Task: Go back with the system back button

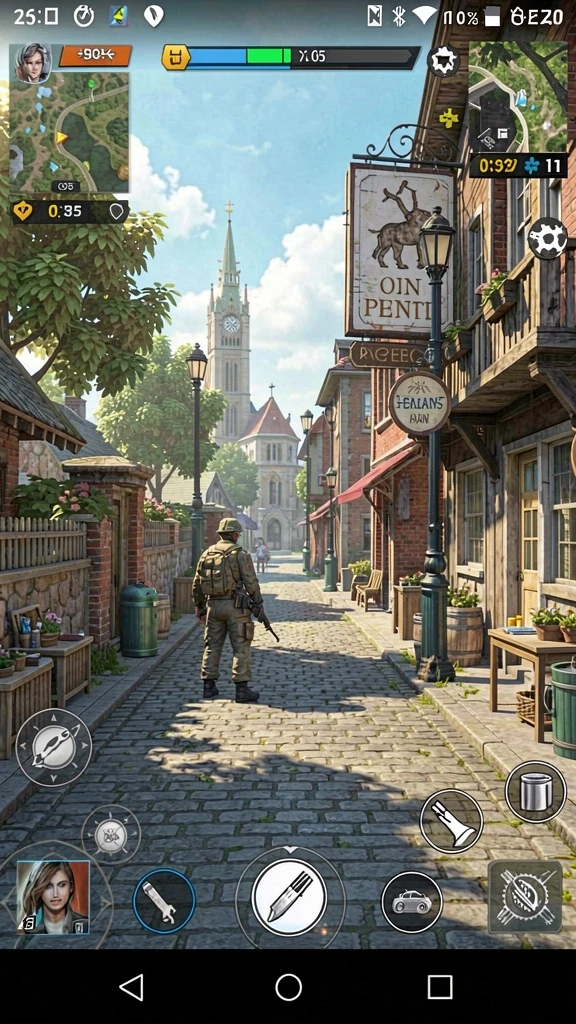Action: click(131, 987)
